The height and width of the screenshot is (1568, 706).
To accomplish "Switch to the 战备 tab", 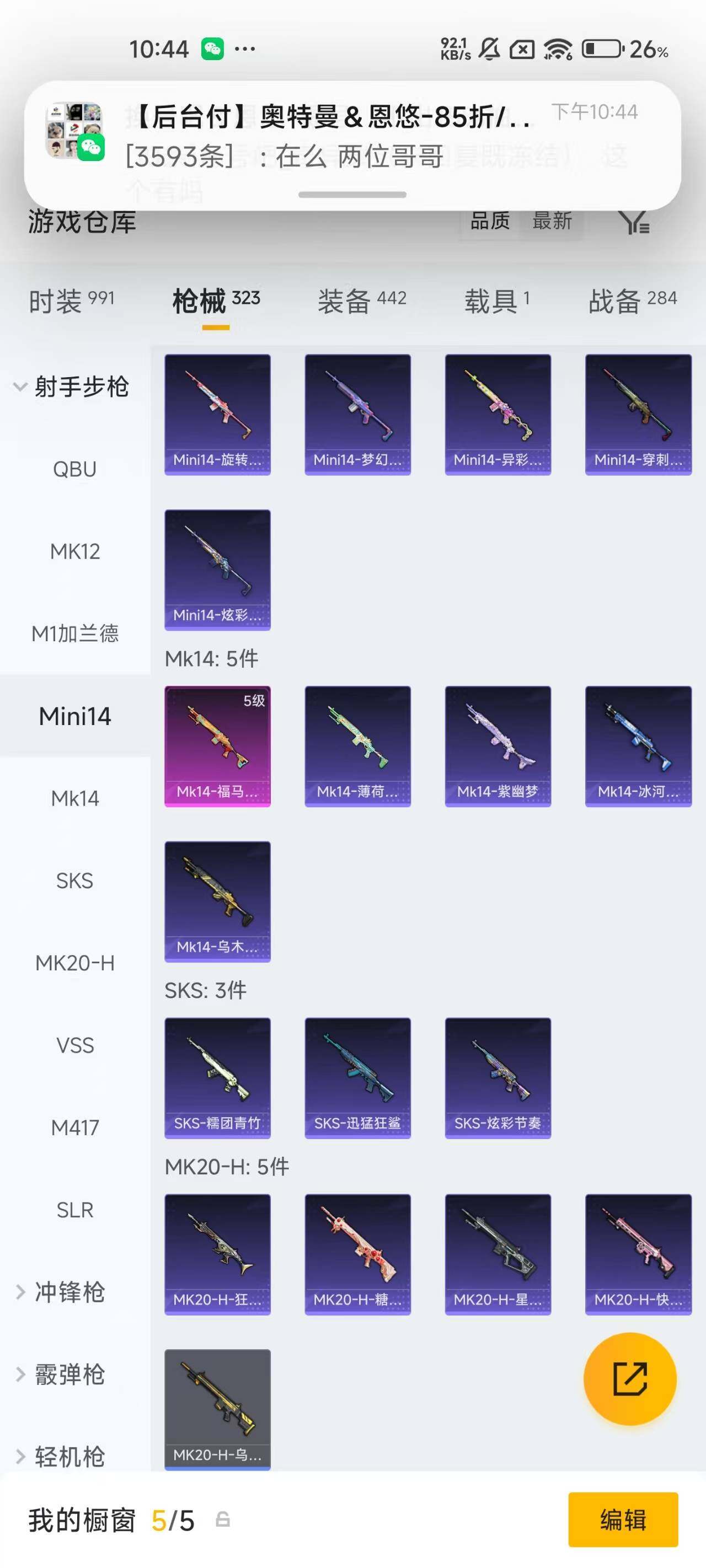I will tap(632, 300).
